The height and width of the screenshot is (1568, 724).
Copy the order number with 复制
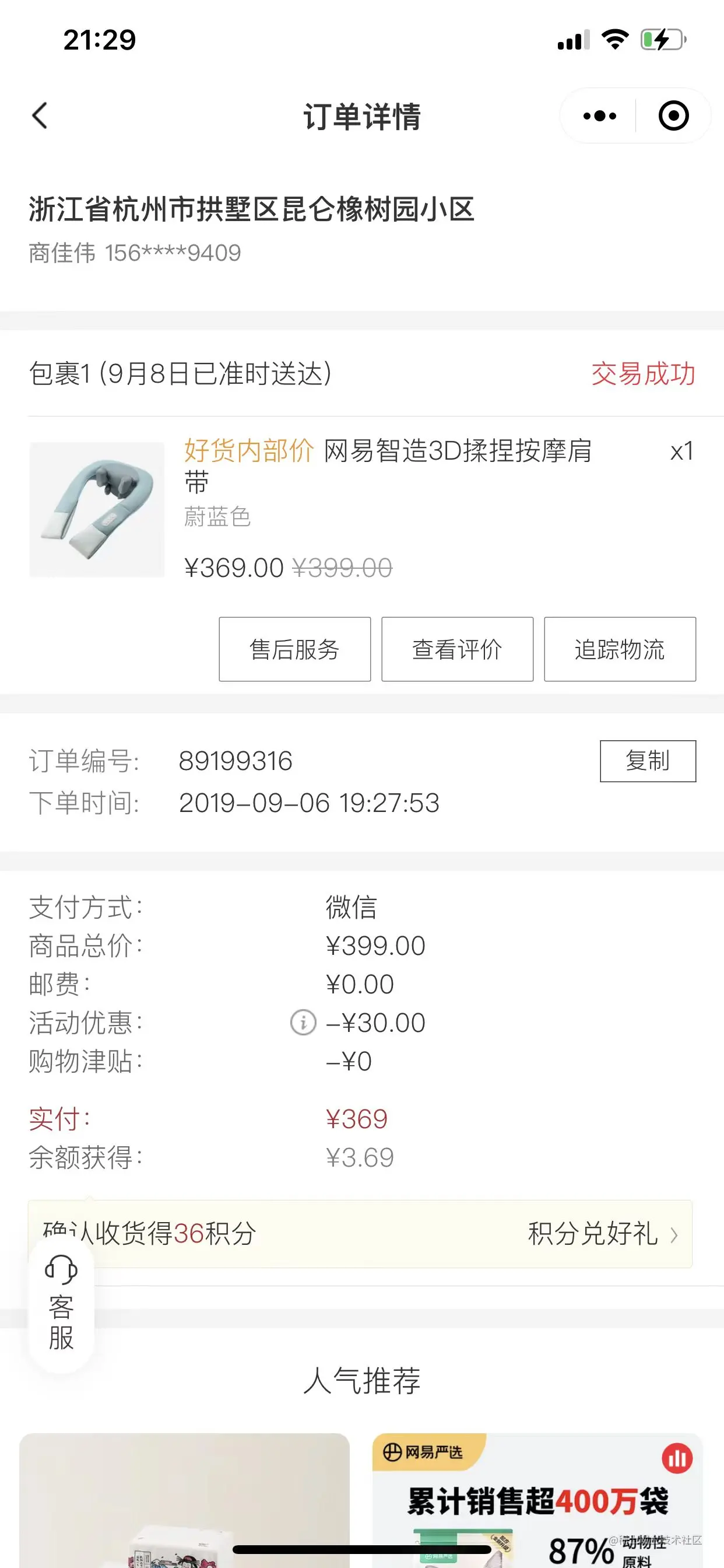tap(647, 761)
